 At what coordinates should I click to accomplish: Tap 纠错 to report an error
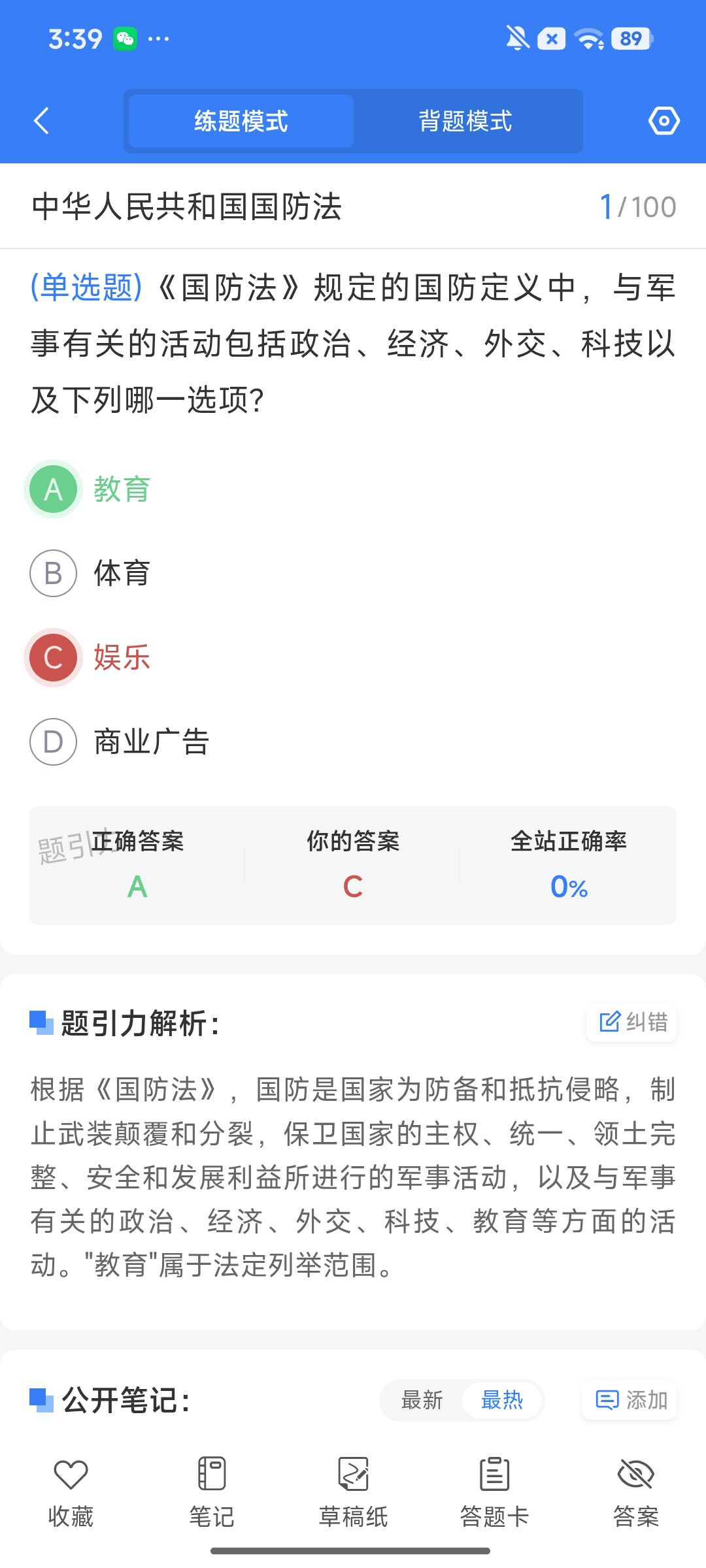pos(631,1022)
